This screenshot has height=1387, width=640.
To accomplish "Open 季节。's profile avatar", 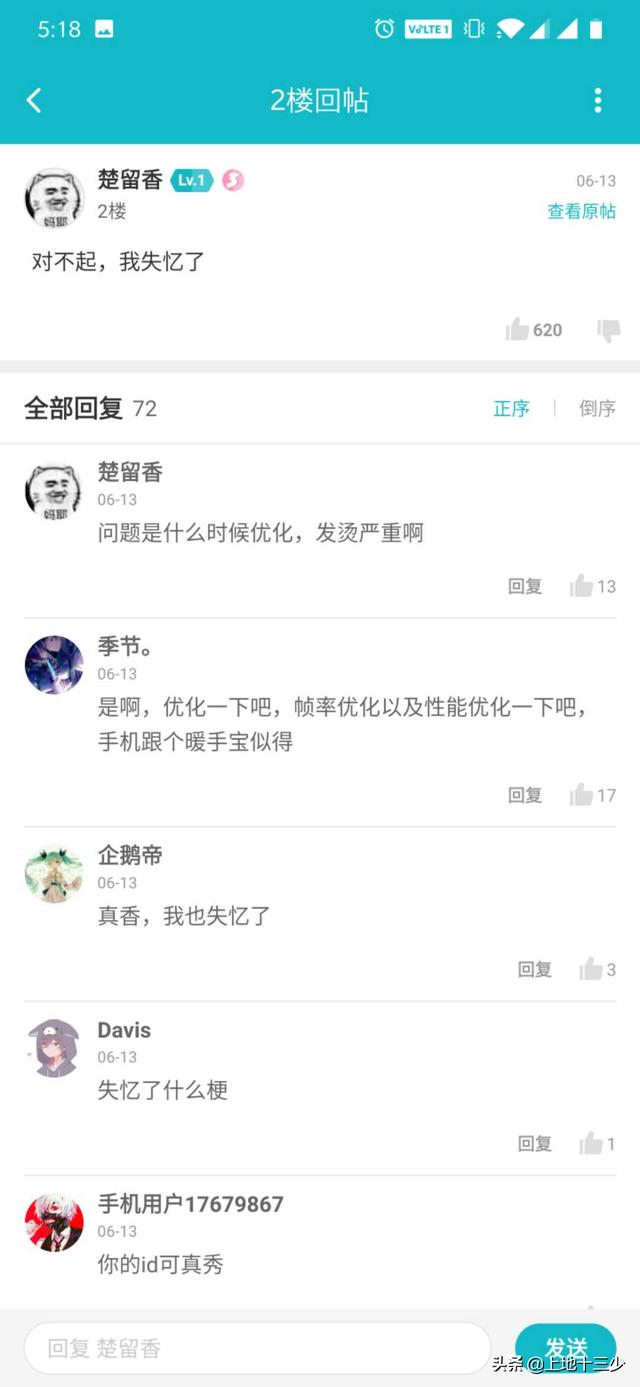I will [54, 665].
